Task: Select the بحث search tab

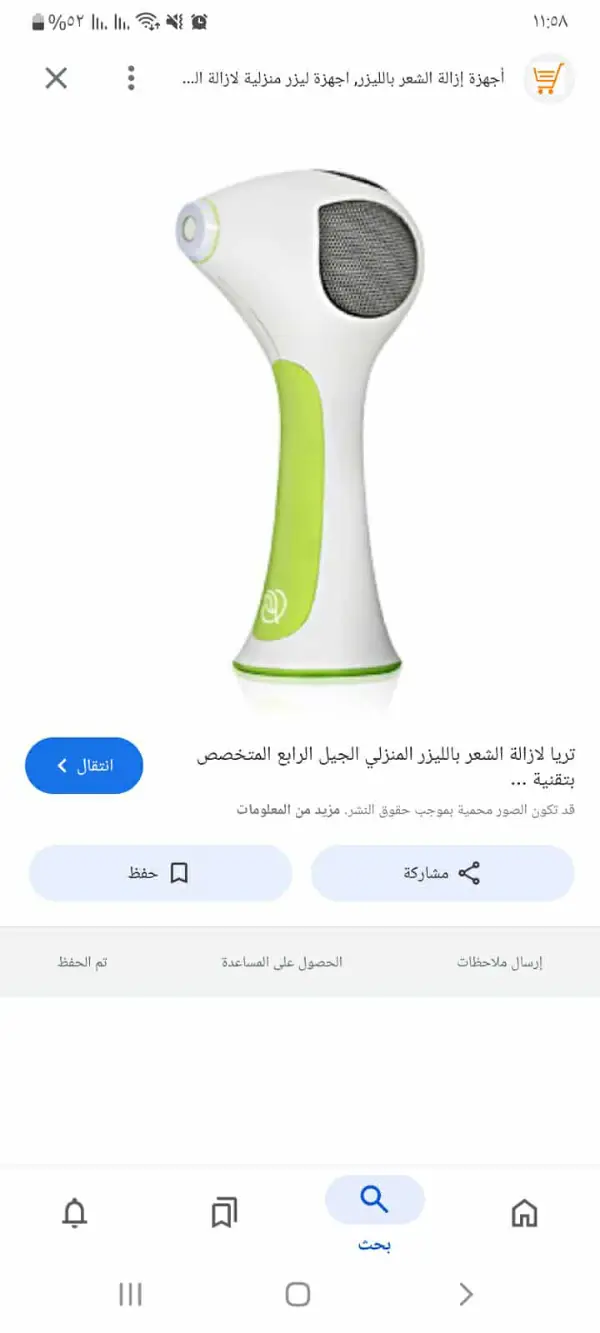Action: coord(374,1211)
